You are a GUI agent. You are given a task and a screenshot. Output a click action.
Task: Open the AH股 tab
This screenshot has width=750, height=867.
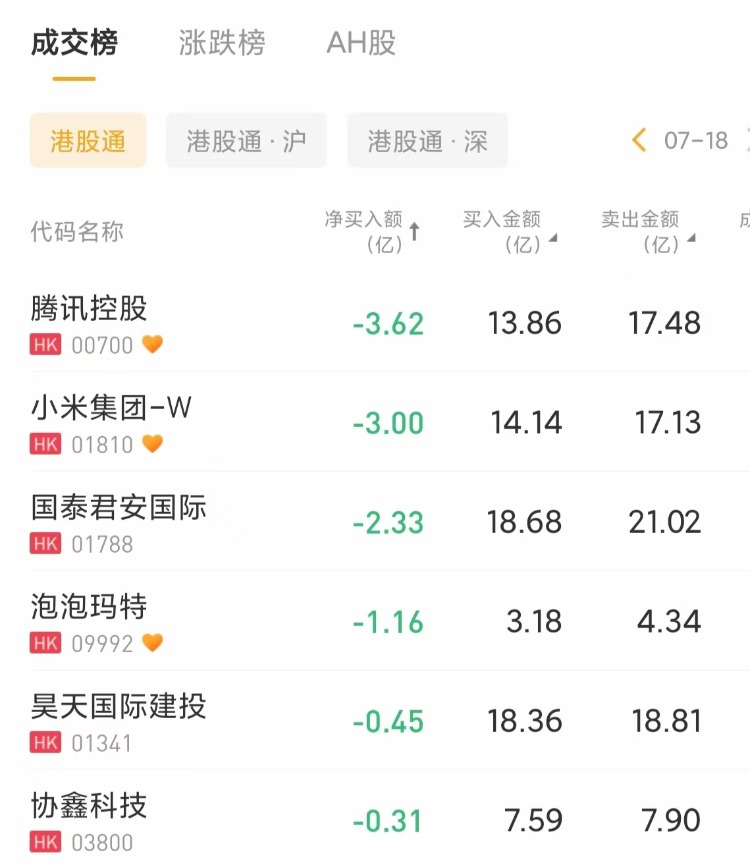coord(361,43)
